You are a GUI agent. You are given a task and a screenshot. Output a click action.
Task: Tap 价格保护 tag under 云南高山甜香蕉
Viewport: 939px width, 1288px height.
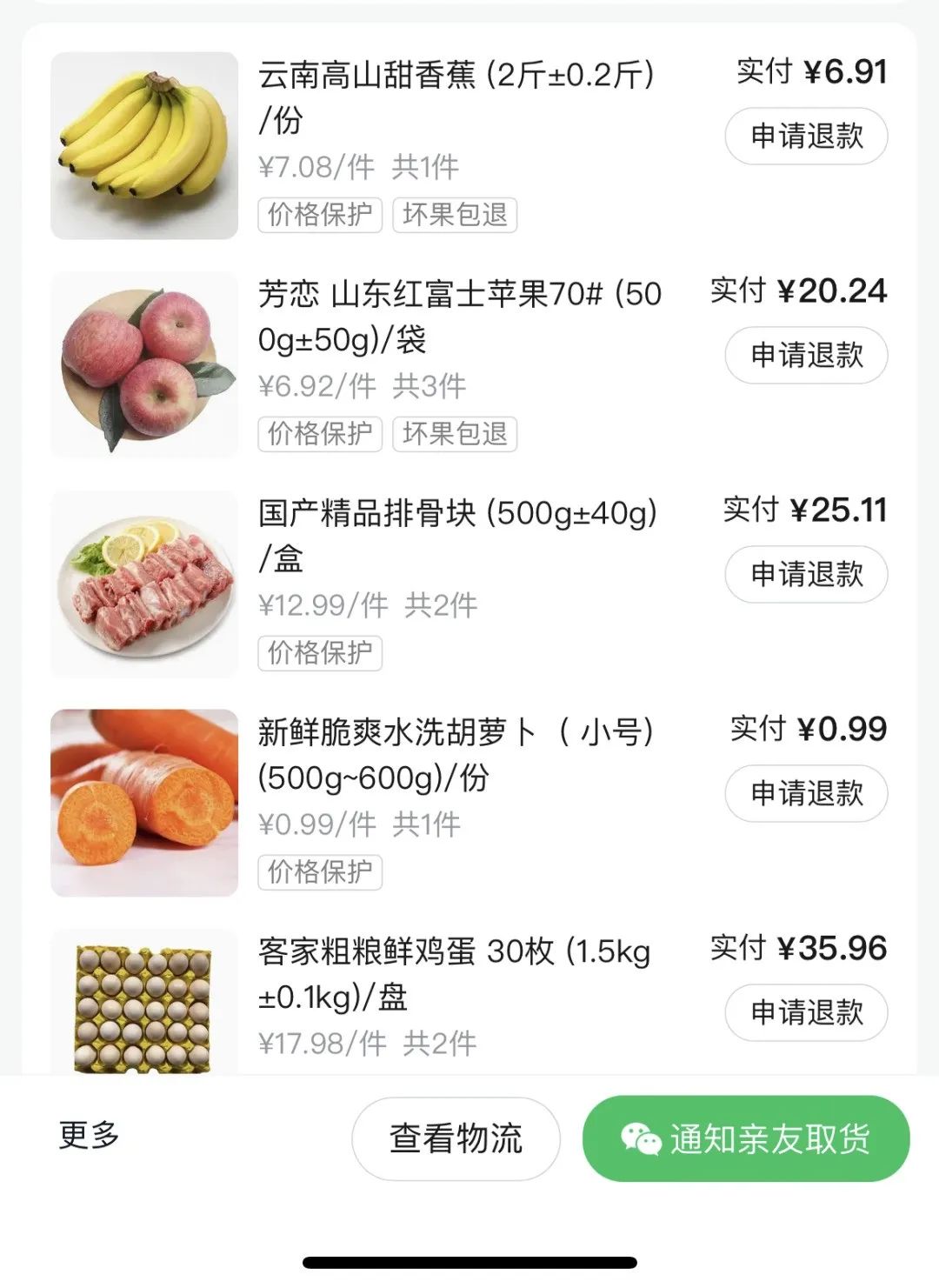tap(320, 215)
